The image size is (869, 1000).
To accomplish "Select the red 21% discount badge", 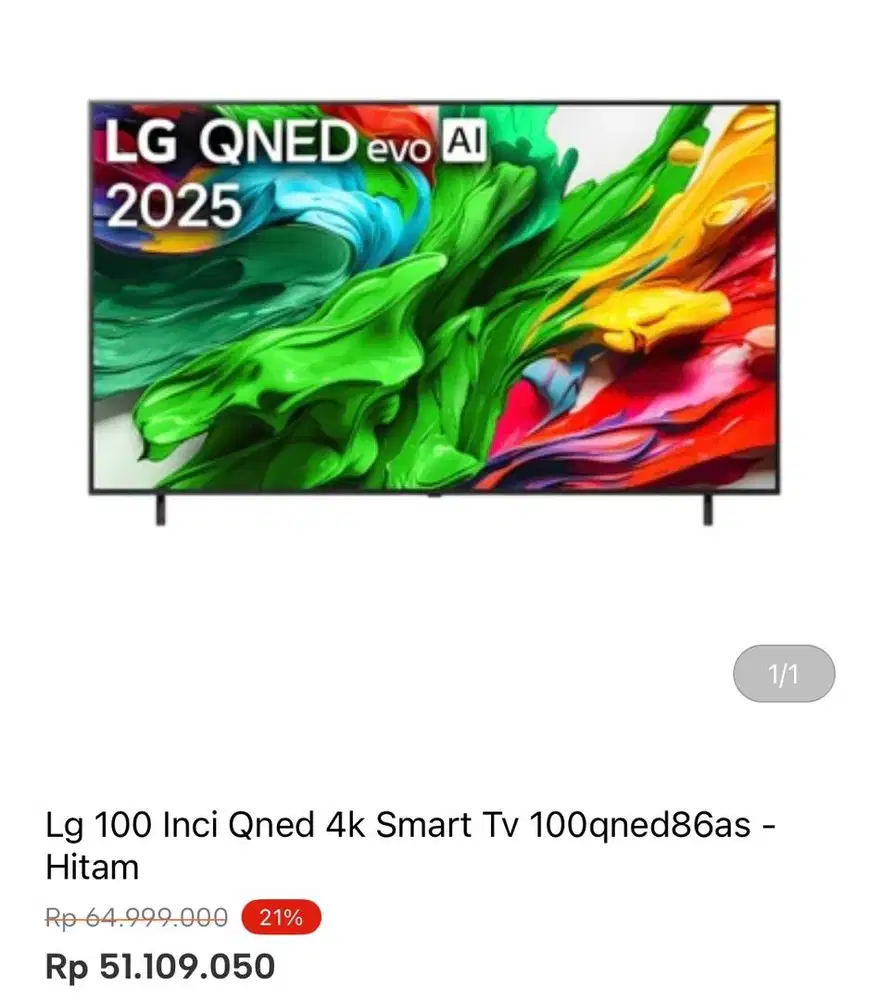I will click(x=281, y=916).
